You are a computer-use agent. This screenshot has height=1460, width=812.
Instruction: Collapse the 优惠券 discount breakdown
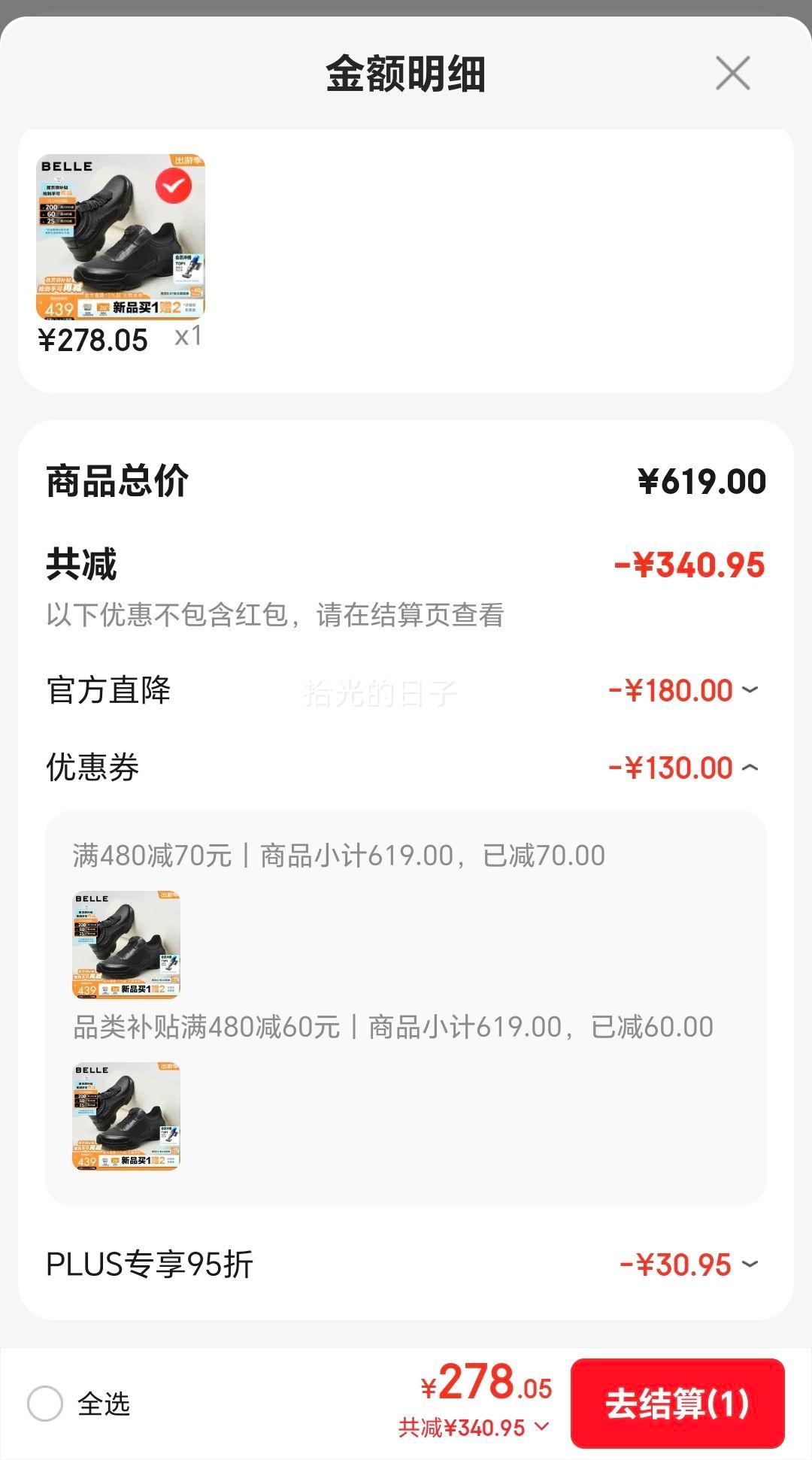[x=750, y=768]
